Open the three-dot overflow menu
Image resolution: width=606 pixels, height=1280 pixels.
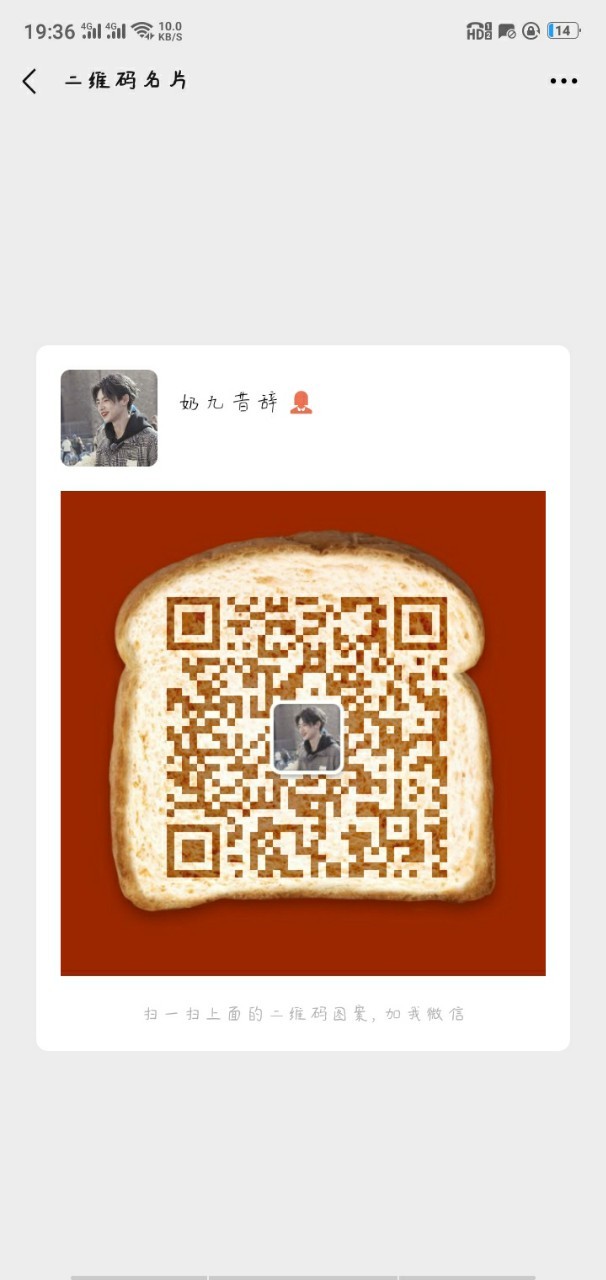[x=564, y=81]
